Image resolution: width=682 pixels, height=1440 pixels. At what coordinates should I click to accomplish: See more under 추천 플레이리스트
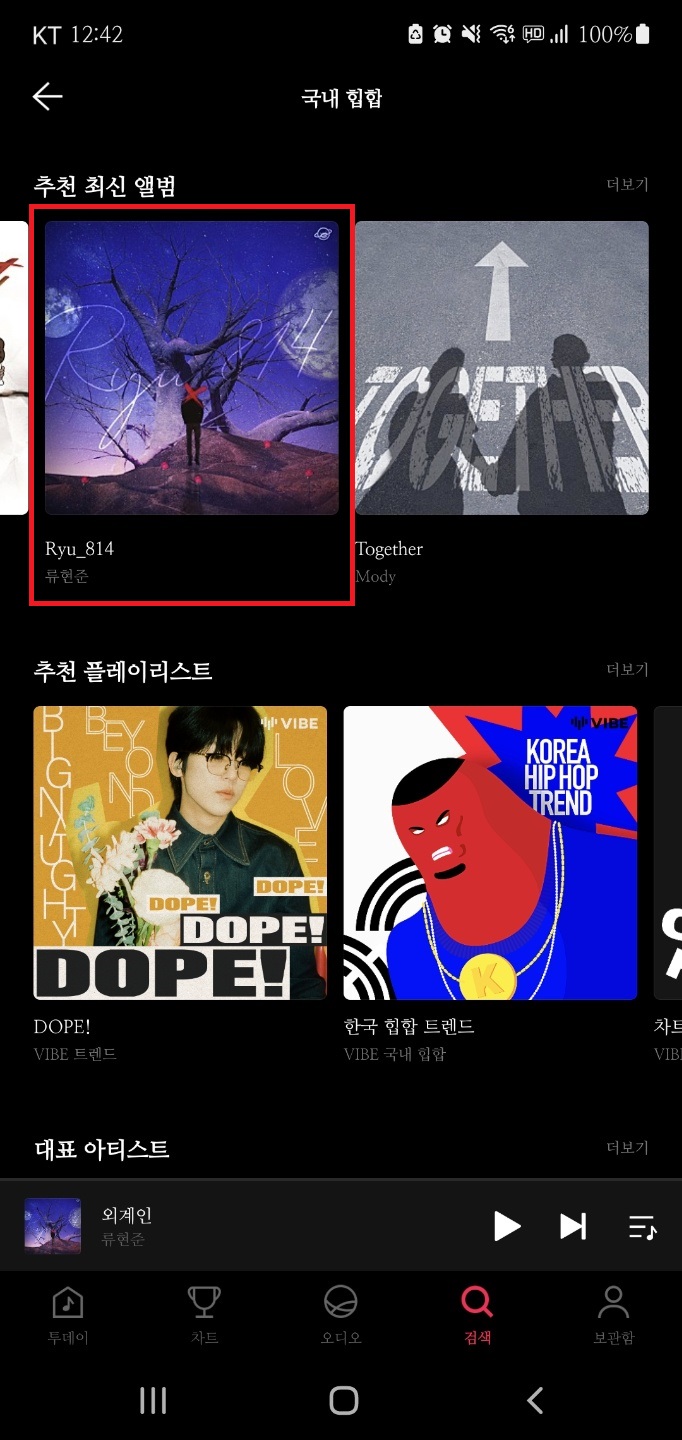[x=627, y=669]
